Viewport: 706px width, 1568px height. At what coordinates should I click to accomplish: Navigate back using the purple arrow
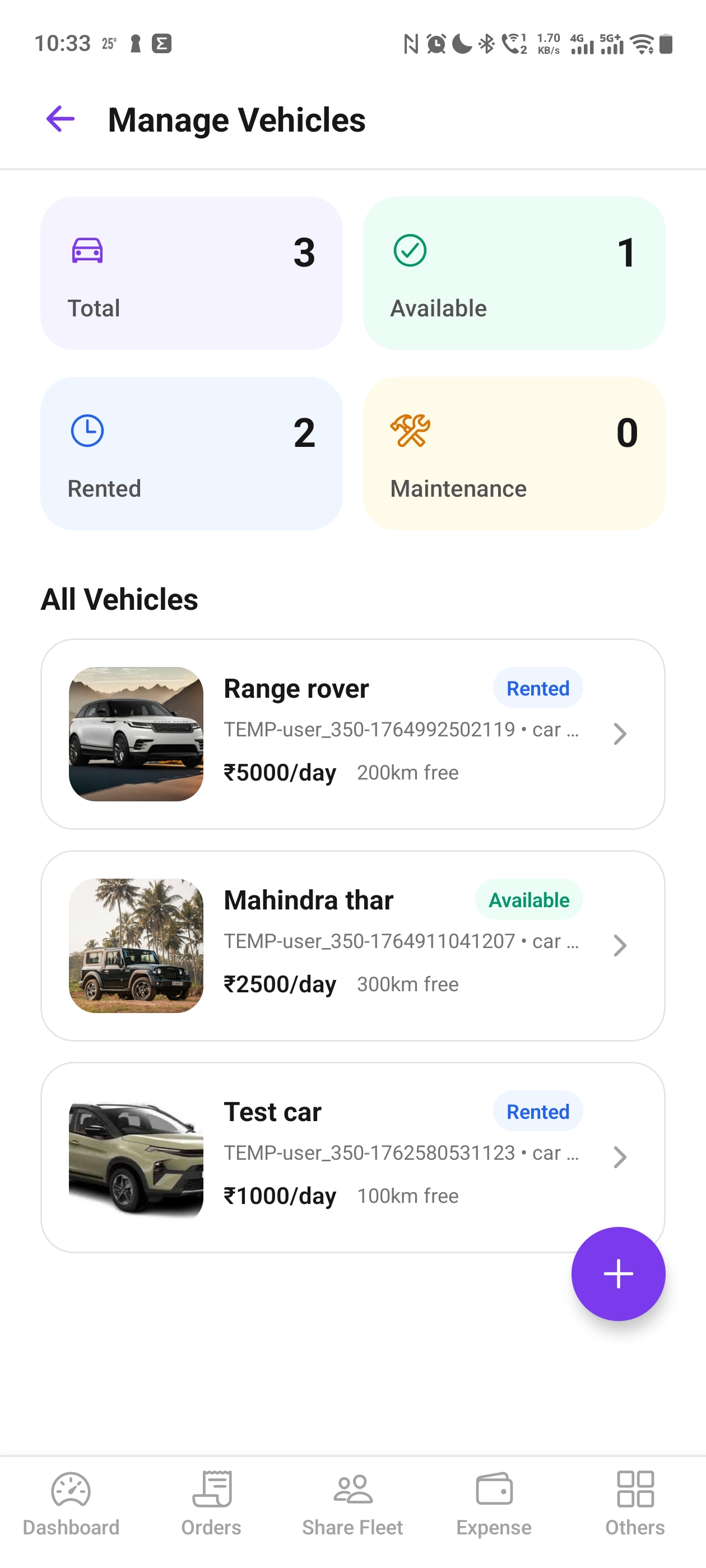coord(59,119)
